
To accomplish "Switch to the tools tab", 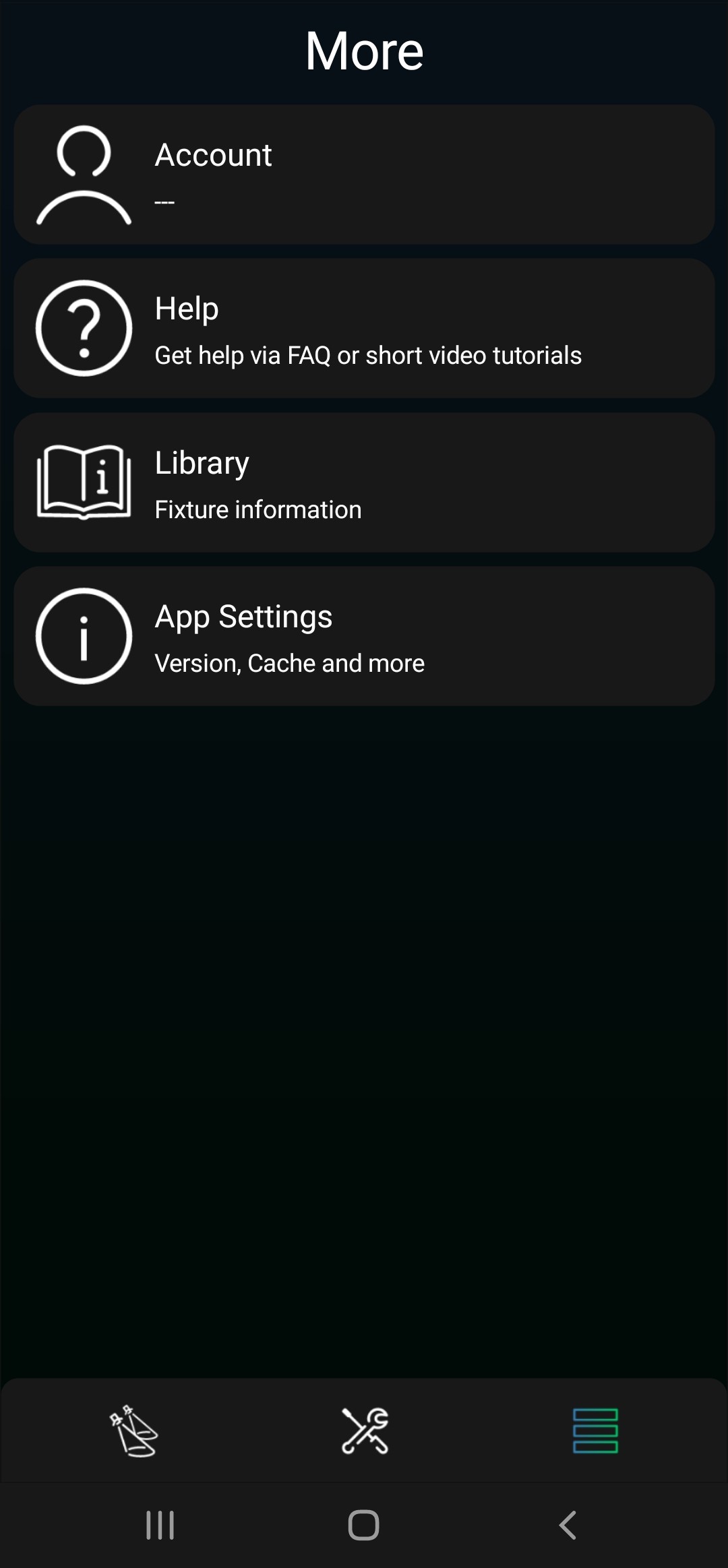I will point(365,1431).
